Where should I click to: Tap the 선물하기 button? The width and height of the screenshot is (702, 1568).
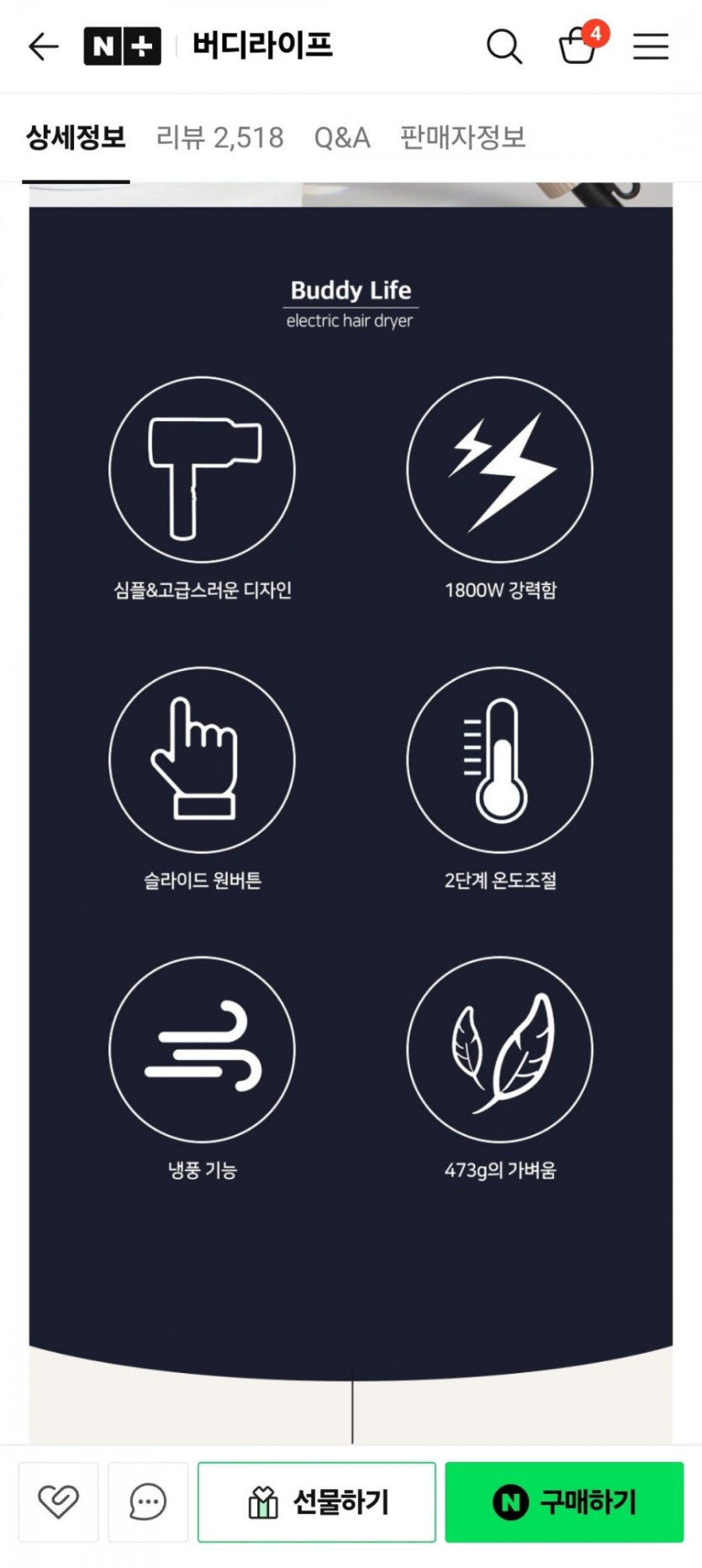click(317, 1502)
